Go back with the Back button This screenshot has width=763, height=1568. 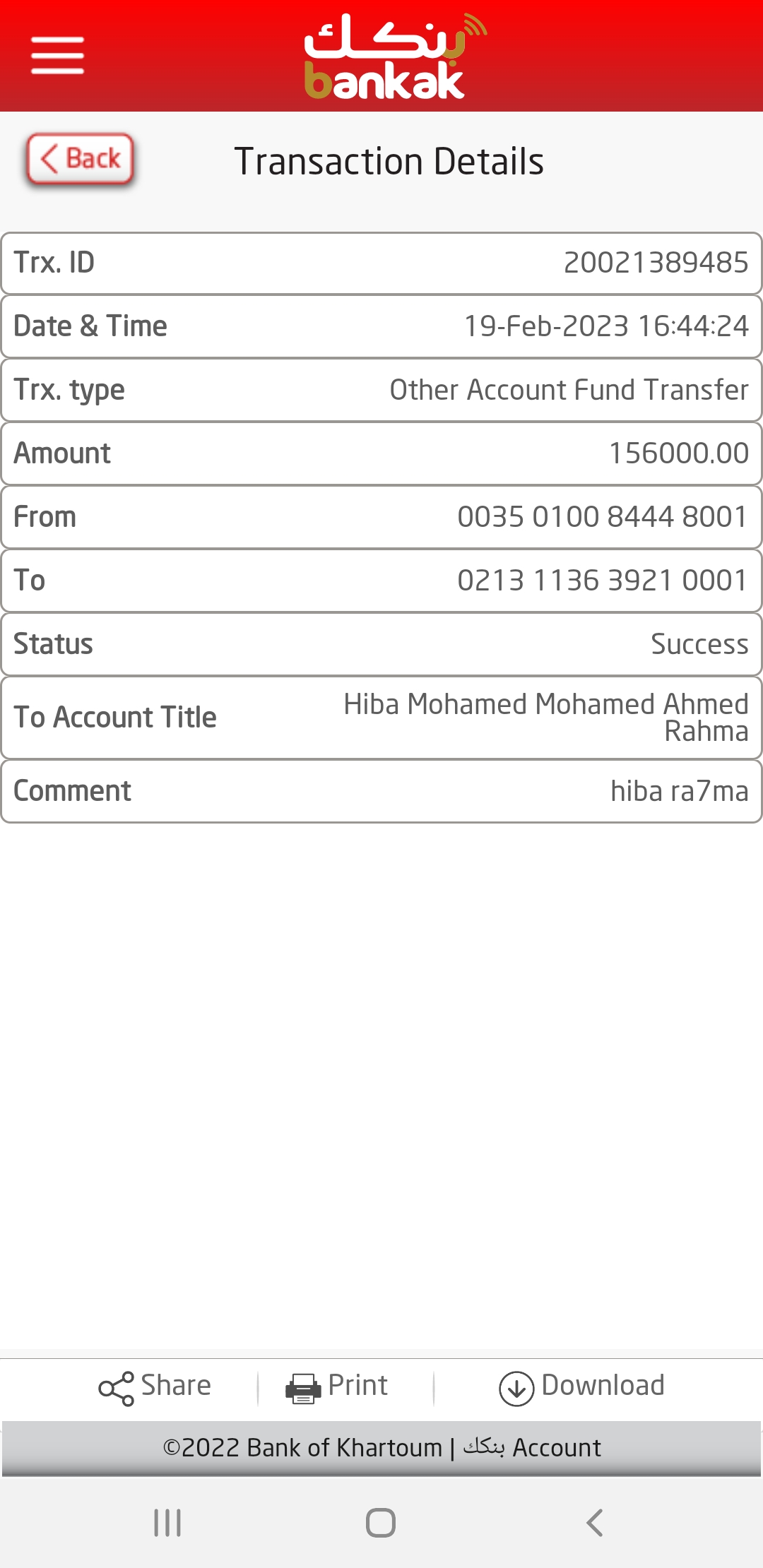[80, 159]
